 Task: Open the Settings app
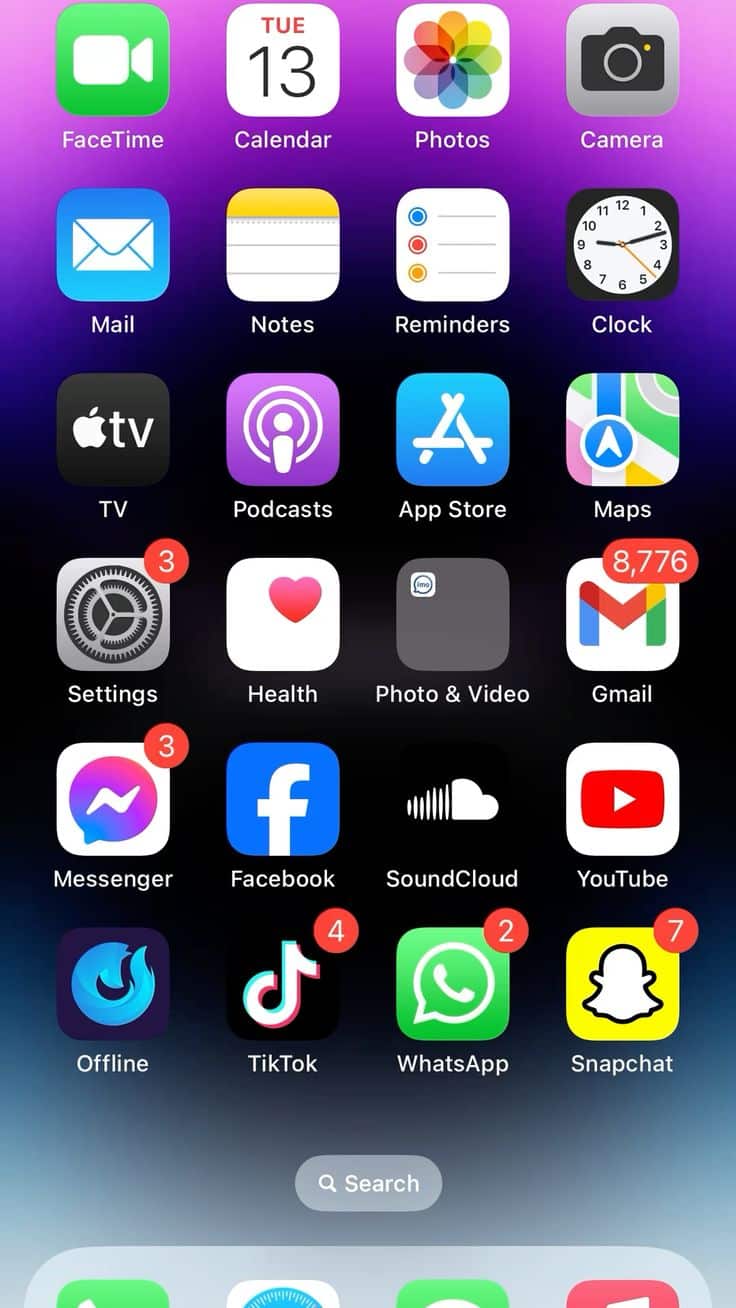[x=113, y=614]
